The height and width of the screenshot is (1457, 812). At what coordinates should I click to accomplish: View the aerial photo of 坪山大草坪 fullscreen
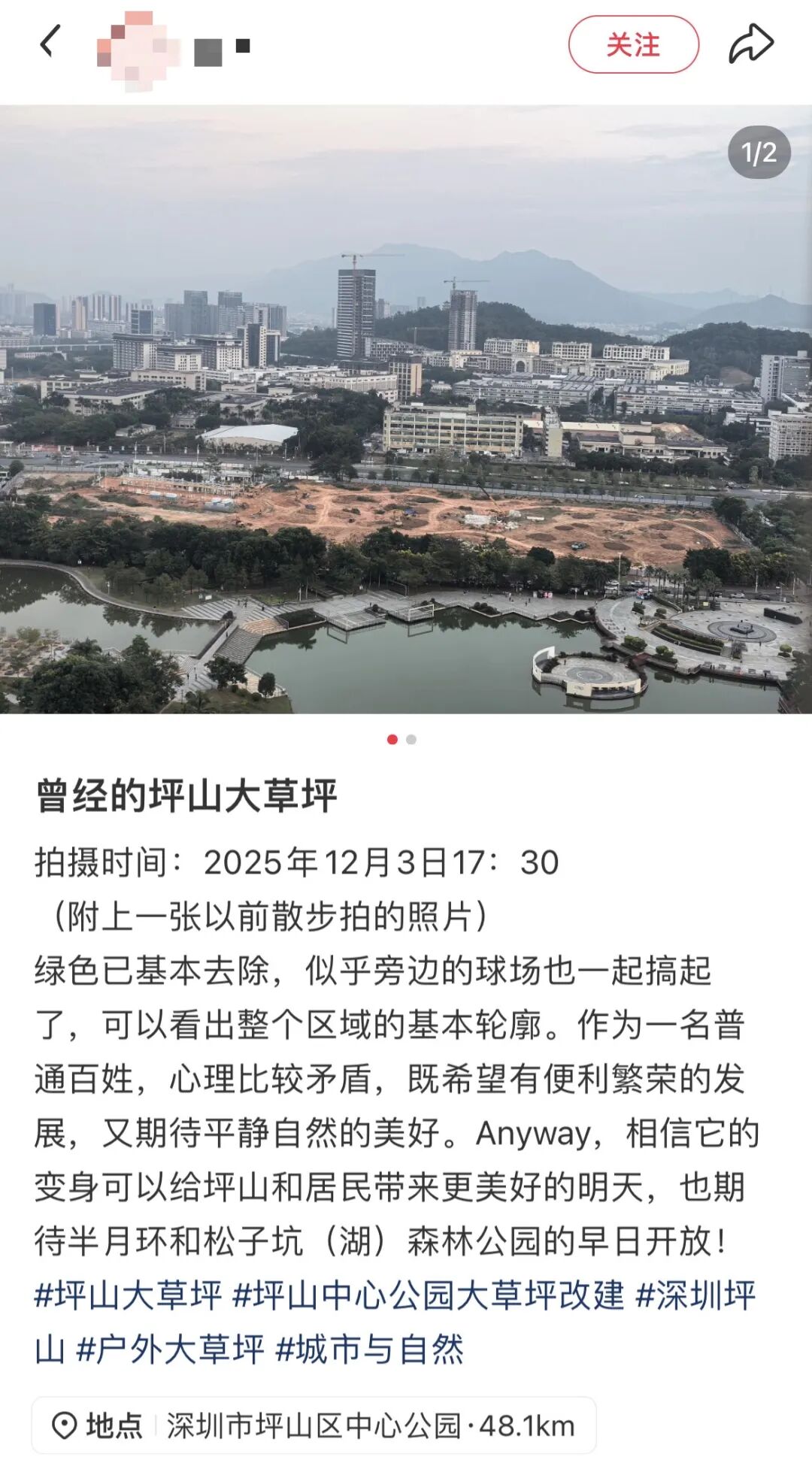(x=406, y=409)
